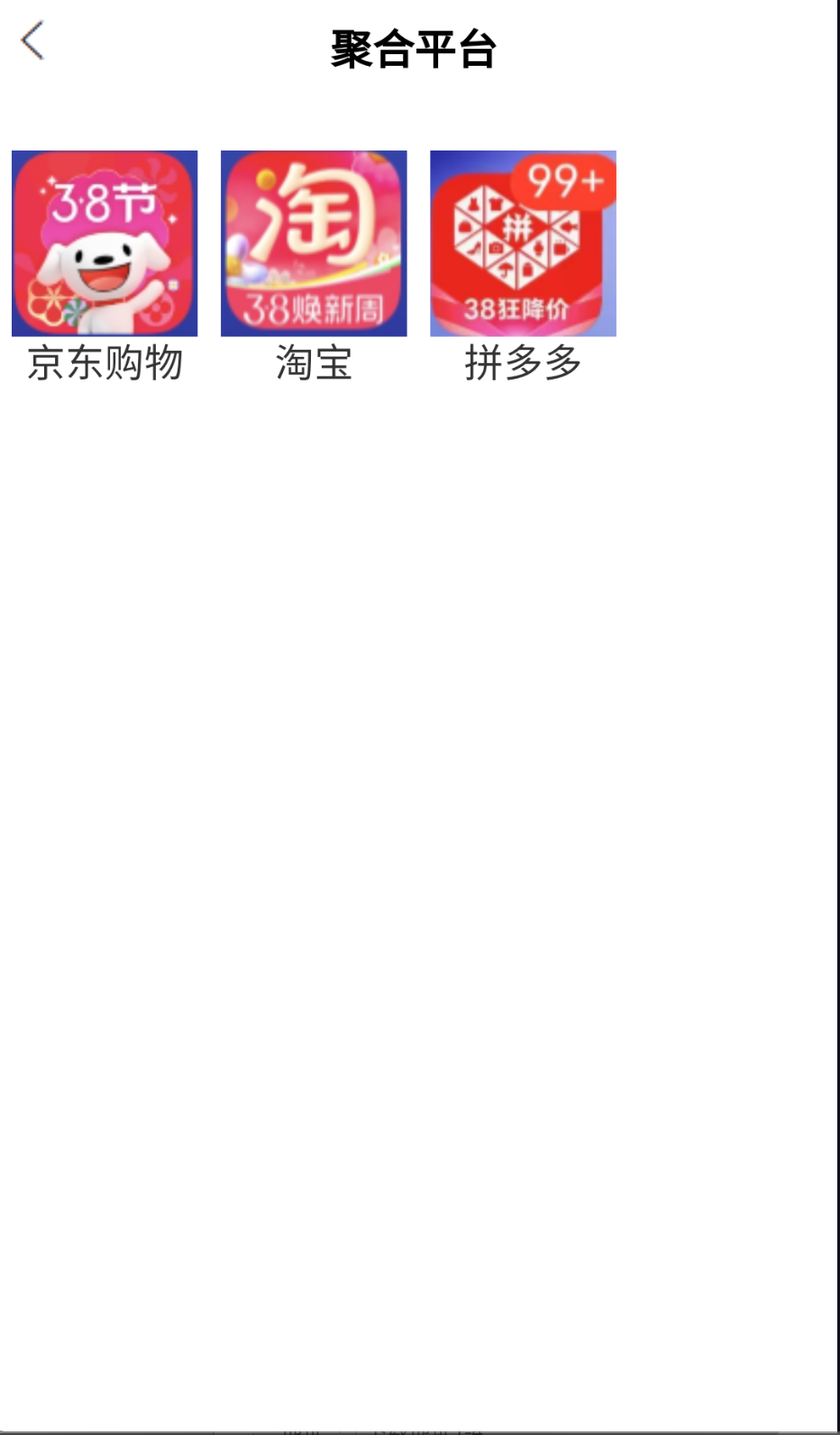Open JD shopping by its app label
This screenshot has width=840, height=1435.
[105, 365]
